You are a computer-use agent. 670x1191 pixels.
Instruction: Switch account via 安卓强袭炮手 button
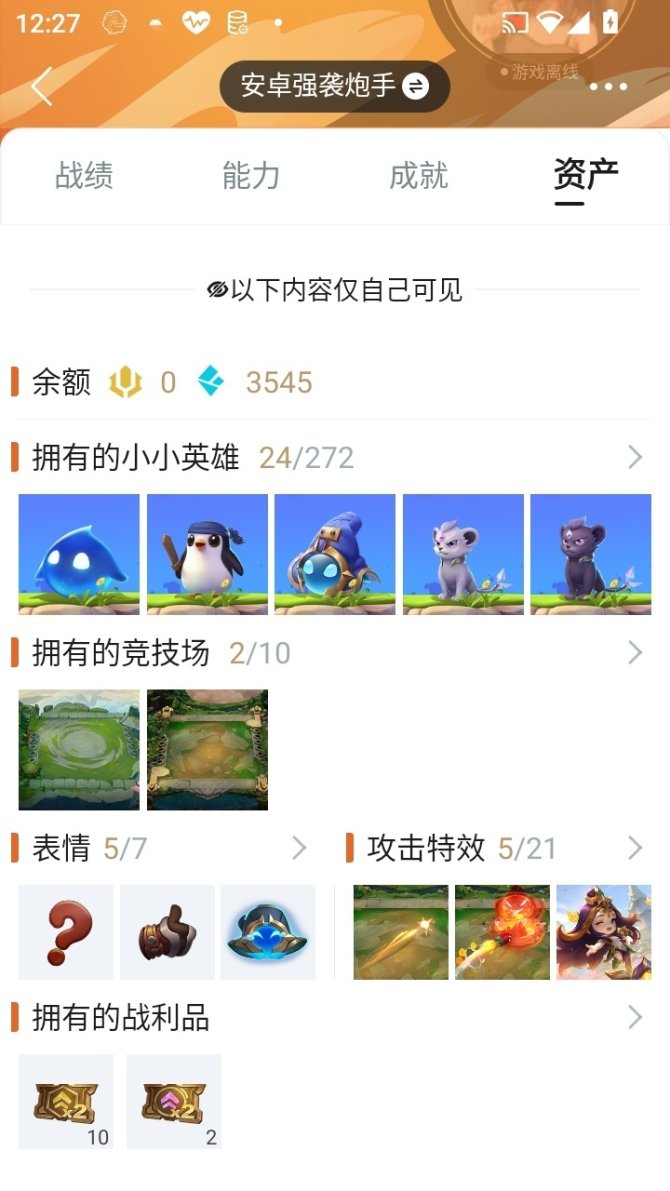coord(334,87)
